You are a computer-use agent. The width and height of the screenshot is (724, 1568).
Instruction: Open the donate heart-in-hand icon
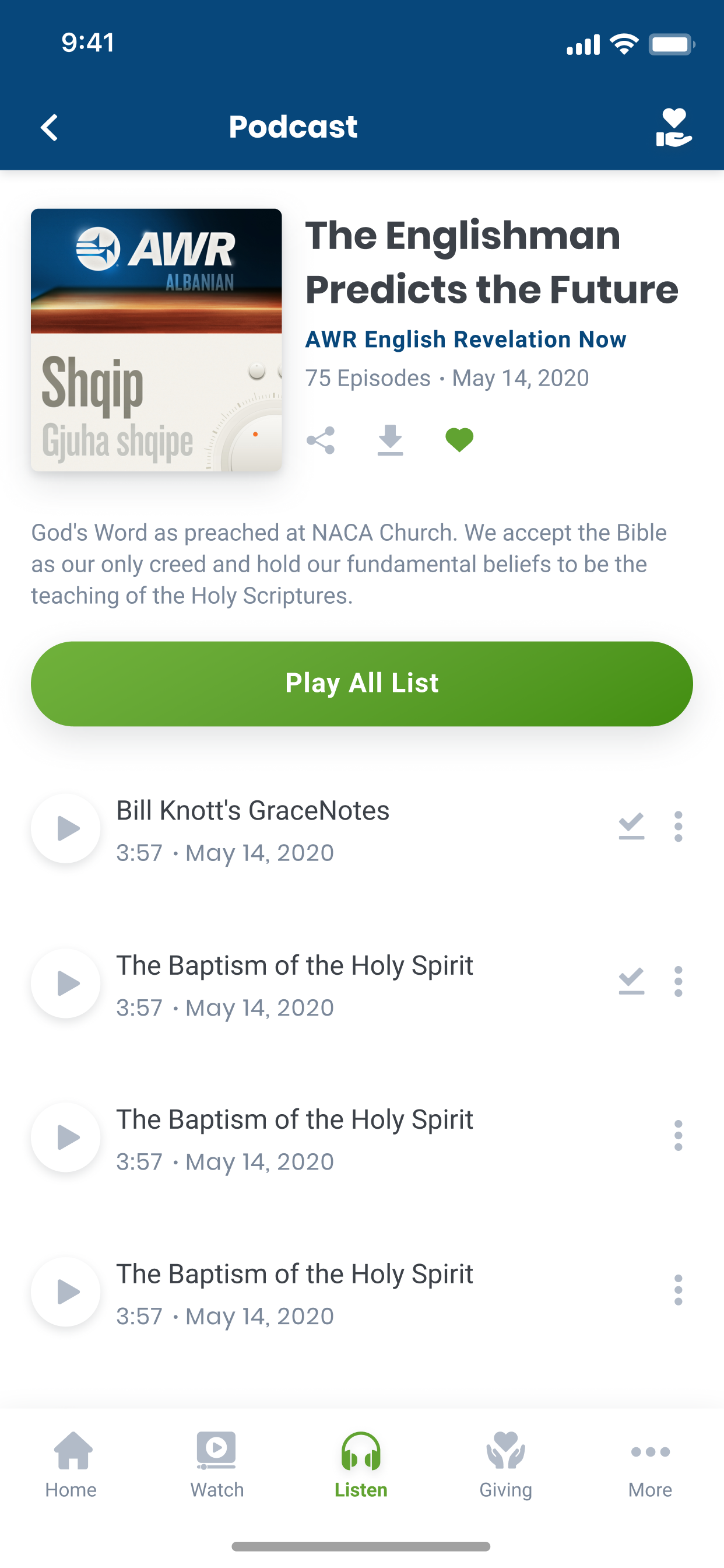pyautogui.click(x=673, y=127)
